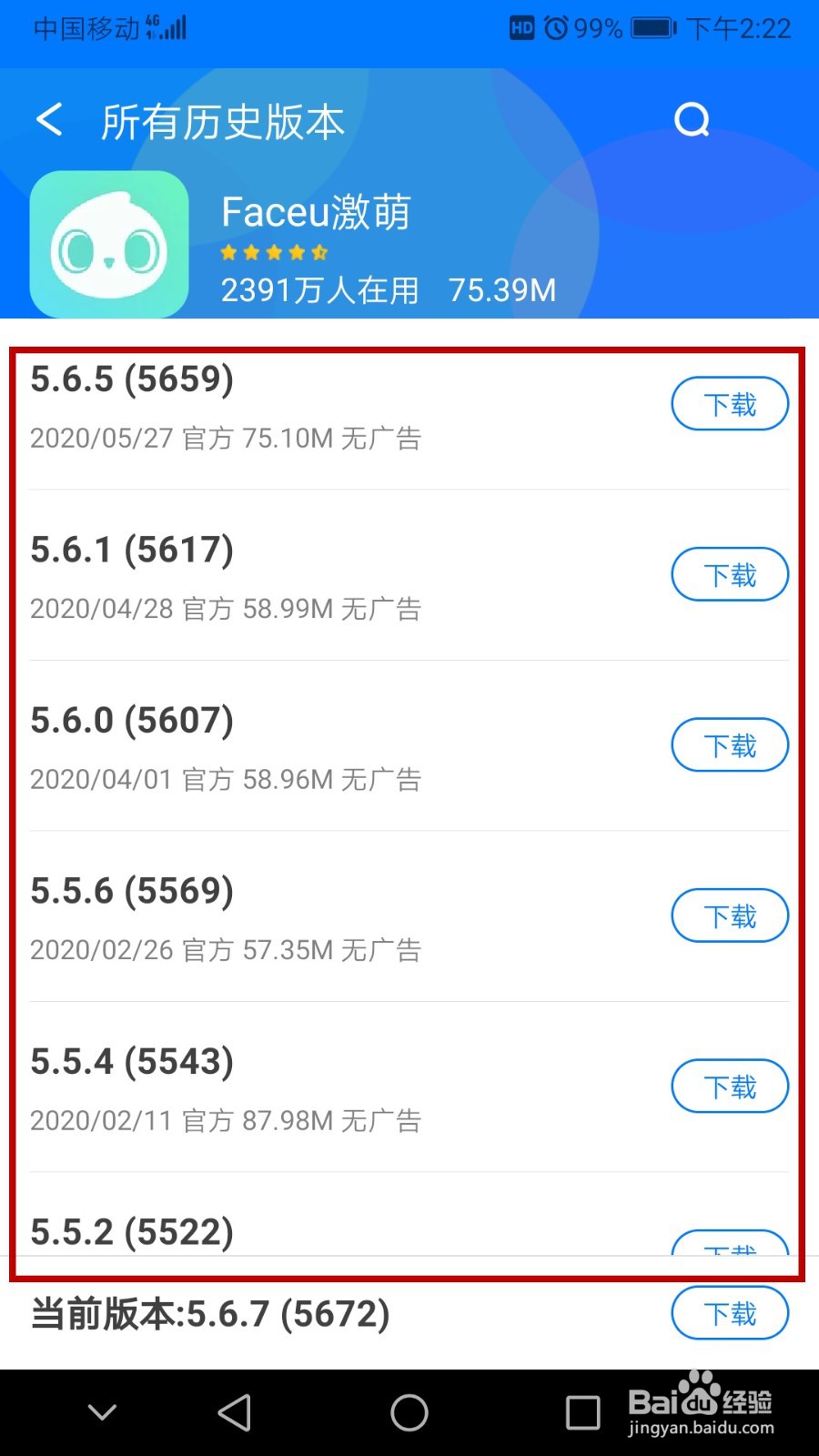Go back from the version history page

(49, 120)
